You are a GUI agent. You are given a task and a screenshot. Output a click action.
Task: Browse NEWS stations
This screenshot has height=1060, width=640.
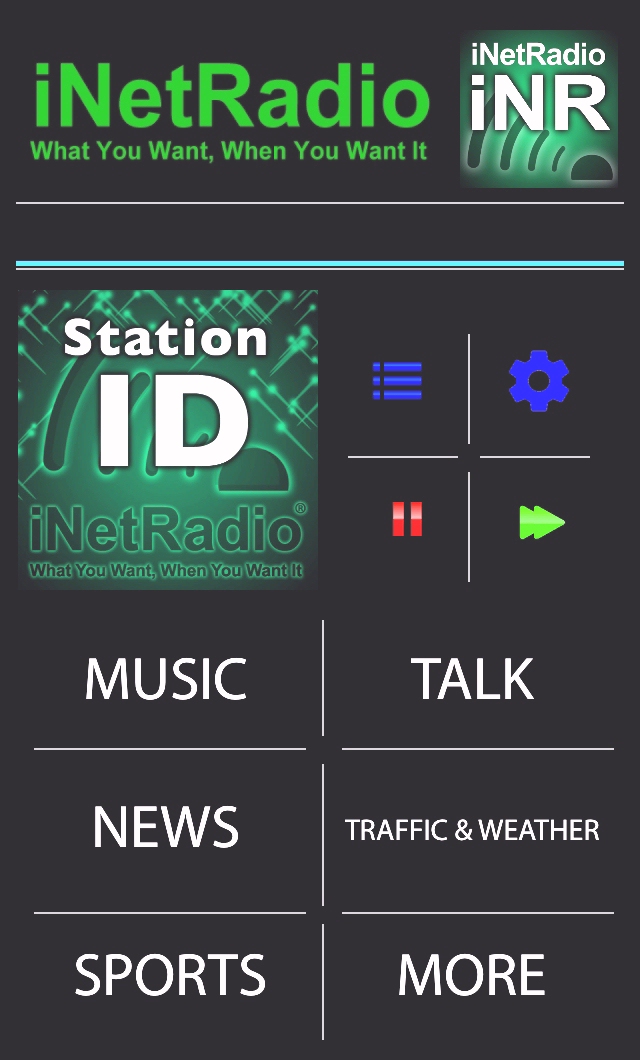(166, 828)
